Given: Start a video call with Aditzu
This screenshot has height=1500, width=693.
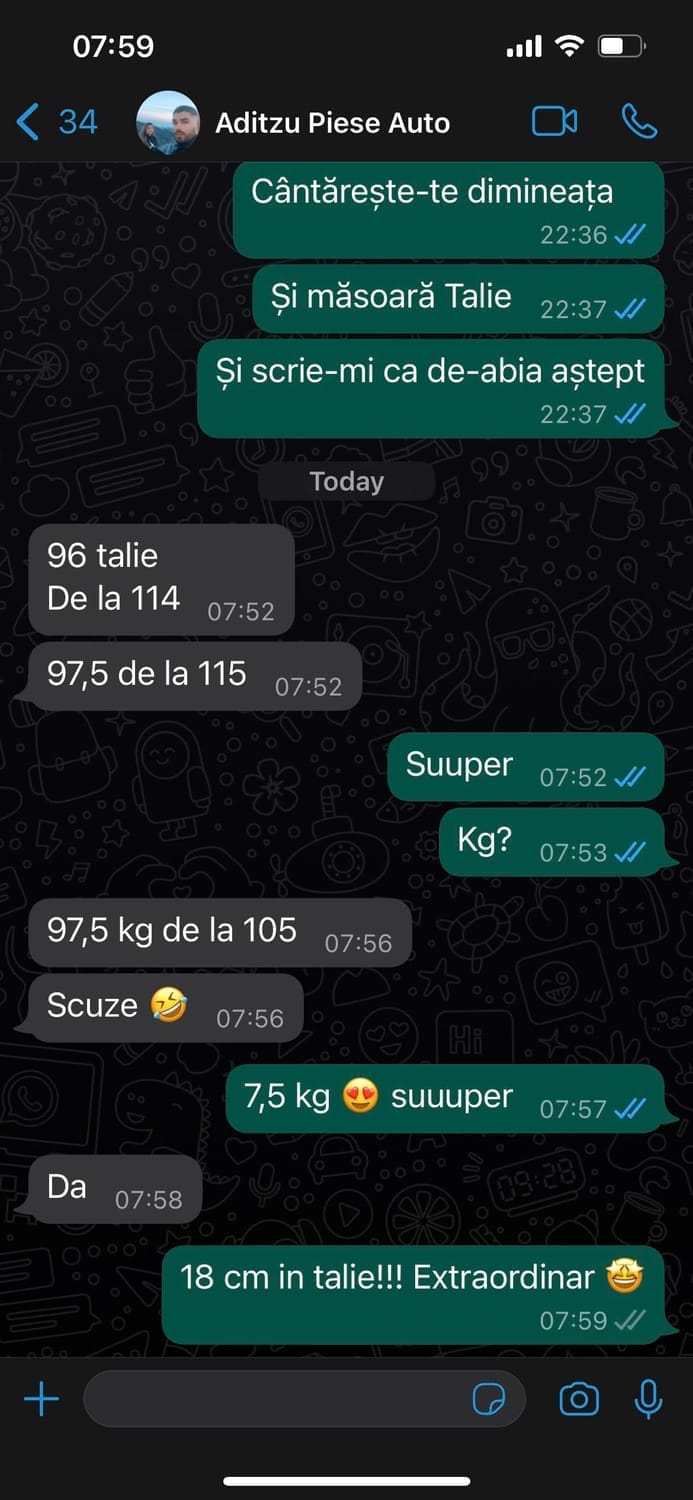Looking at the screenshot, I should click(554, 122).
